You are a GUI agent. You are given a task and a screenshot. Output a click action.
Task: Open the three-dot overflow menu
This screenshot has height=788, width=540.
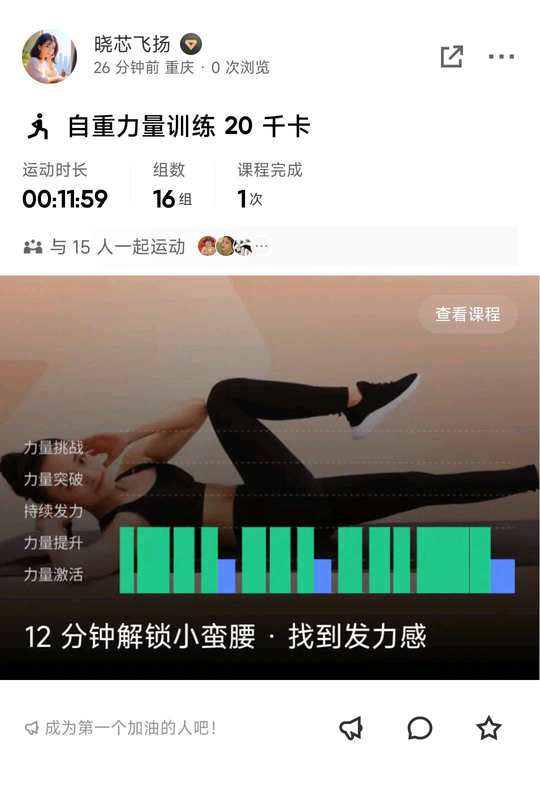click(501, 56)
